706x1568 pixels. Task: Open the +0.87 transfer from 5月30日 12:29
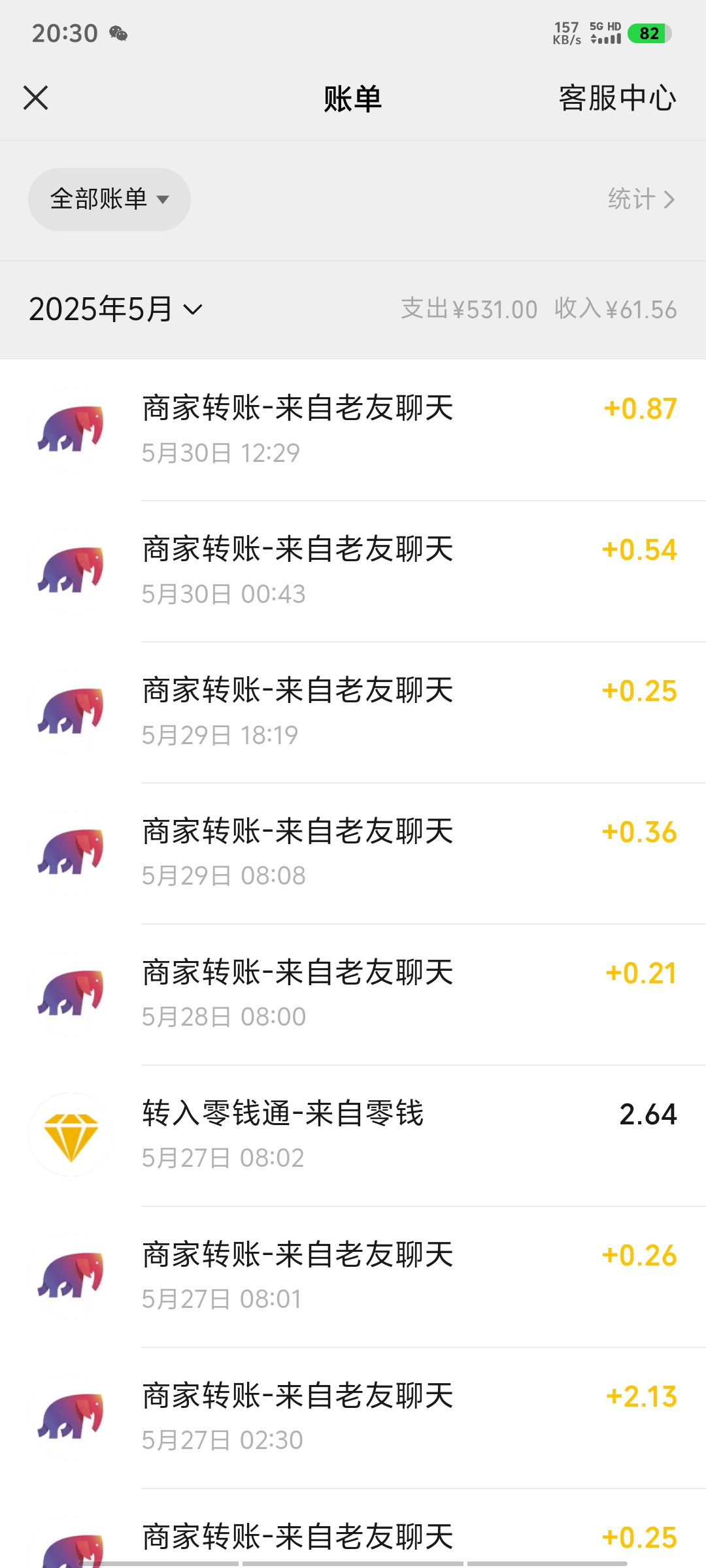353,430
